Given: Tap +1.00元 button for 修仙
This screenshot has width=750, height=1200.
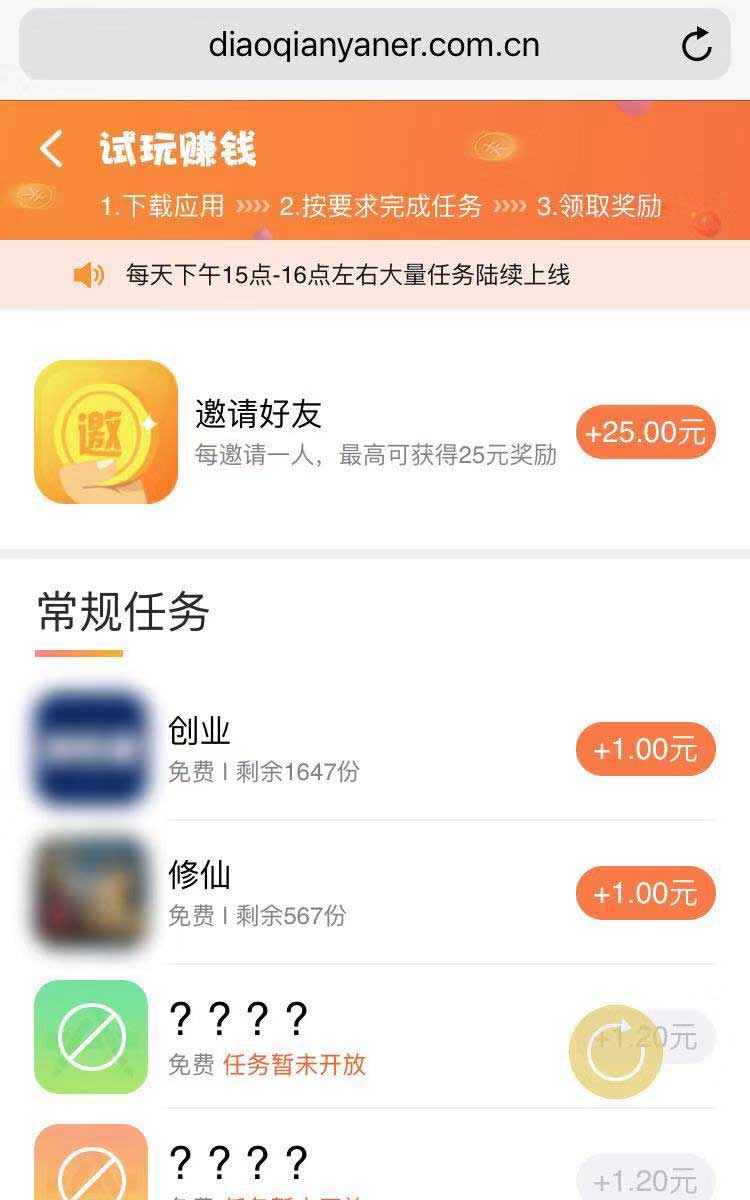Looking at the screenshot, I should pos(645,893).
